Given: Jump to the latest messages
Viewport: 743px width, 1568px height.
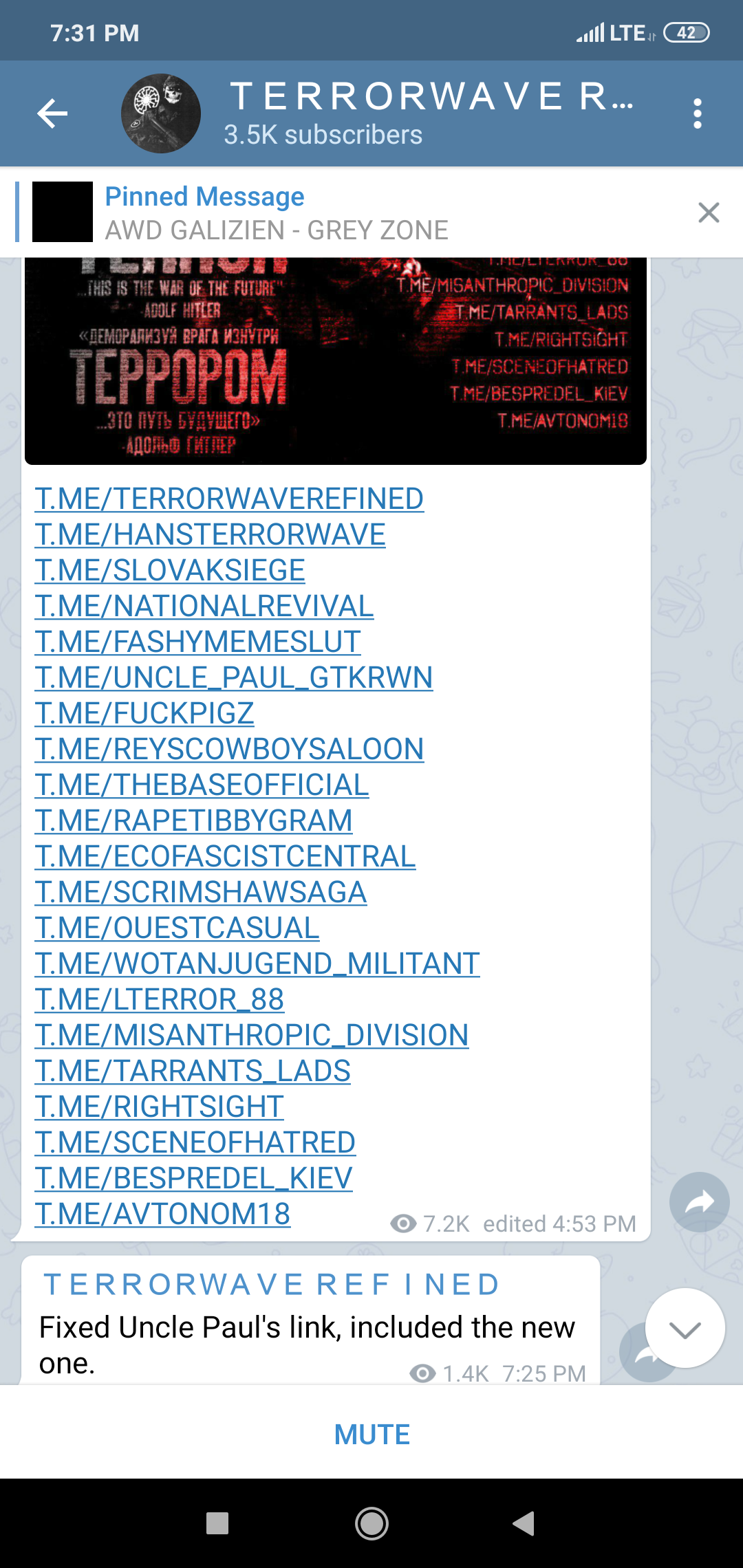Looking at the screenshot, I should point(685,1329).
